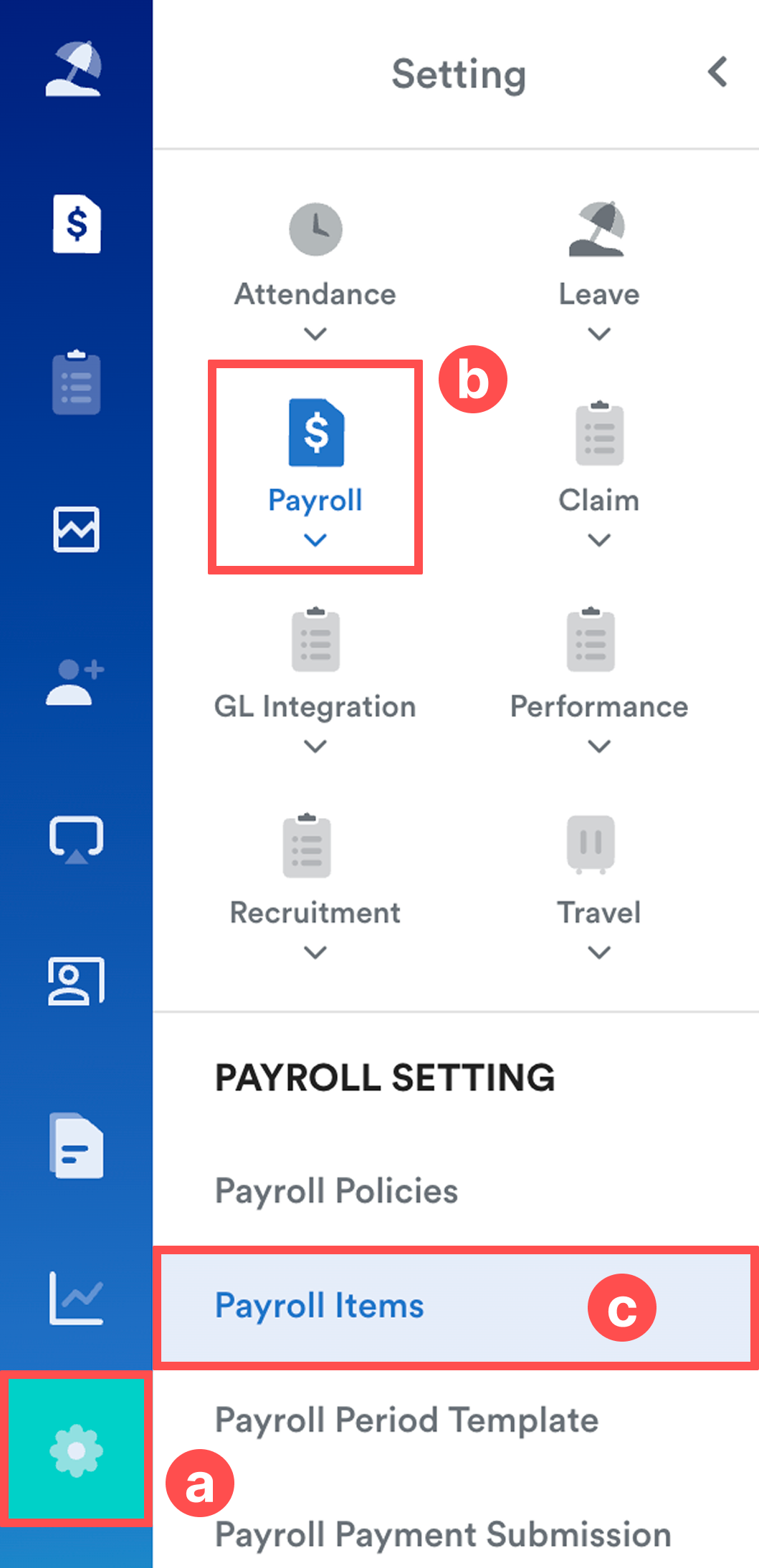The height and width of the screenshot is (1568, 759).
Task: Expand the Claim settings
Action: pos(599,475)
